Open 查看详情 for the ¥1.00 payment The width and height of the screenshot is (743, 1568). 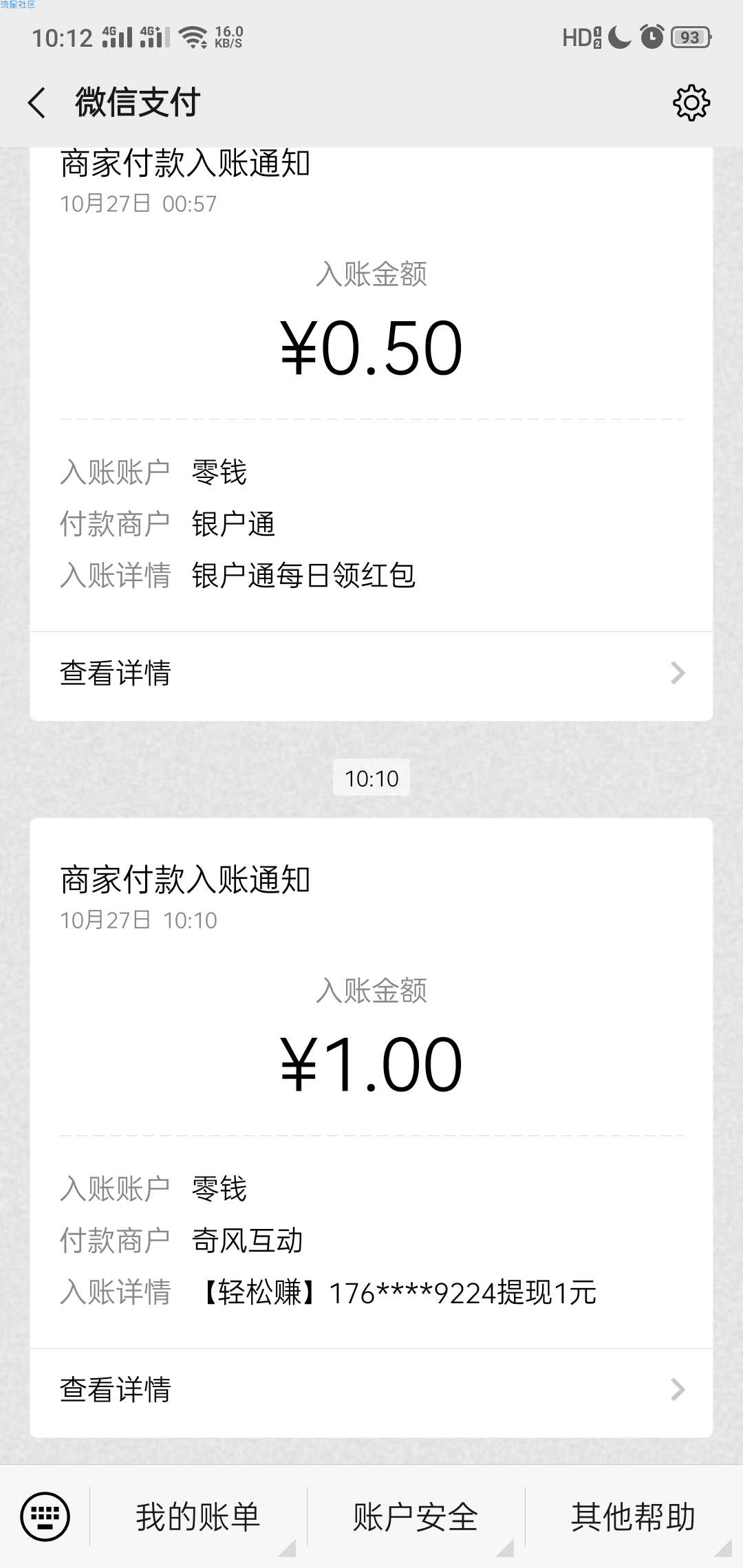tap(371, 1390)
